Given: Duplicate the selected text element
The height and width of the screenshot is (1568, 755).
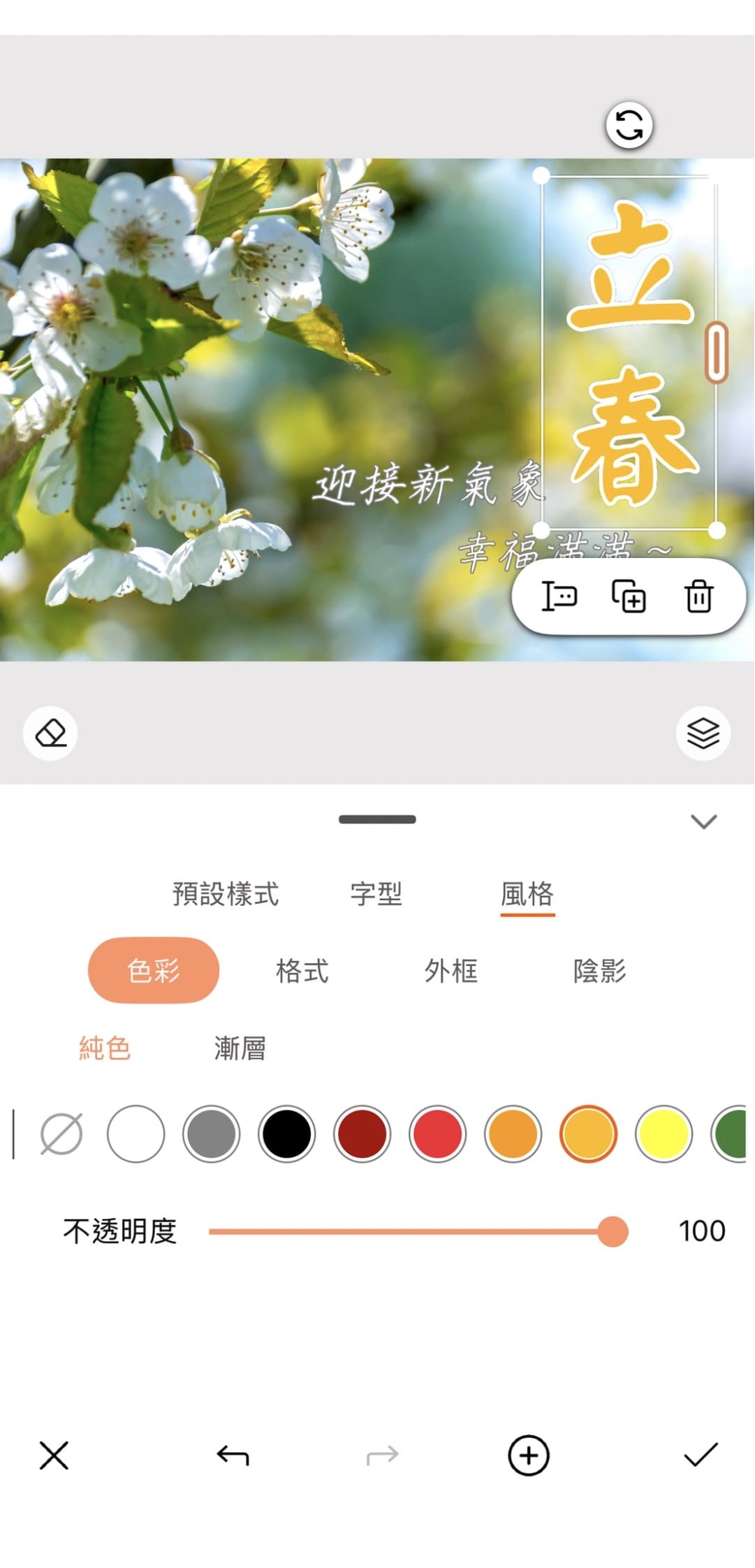Looking at the screenshot, I should click(628, 597).
